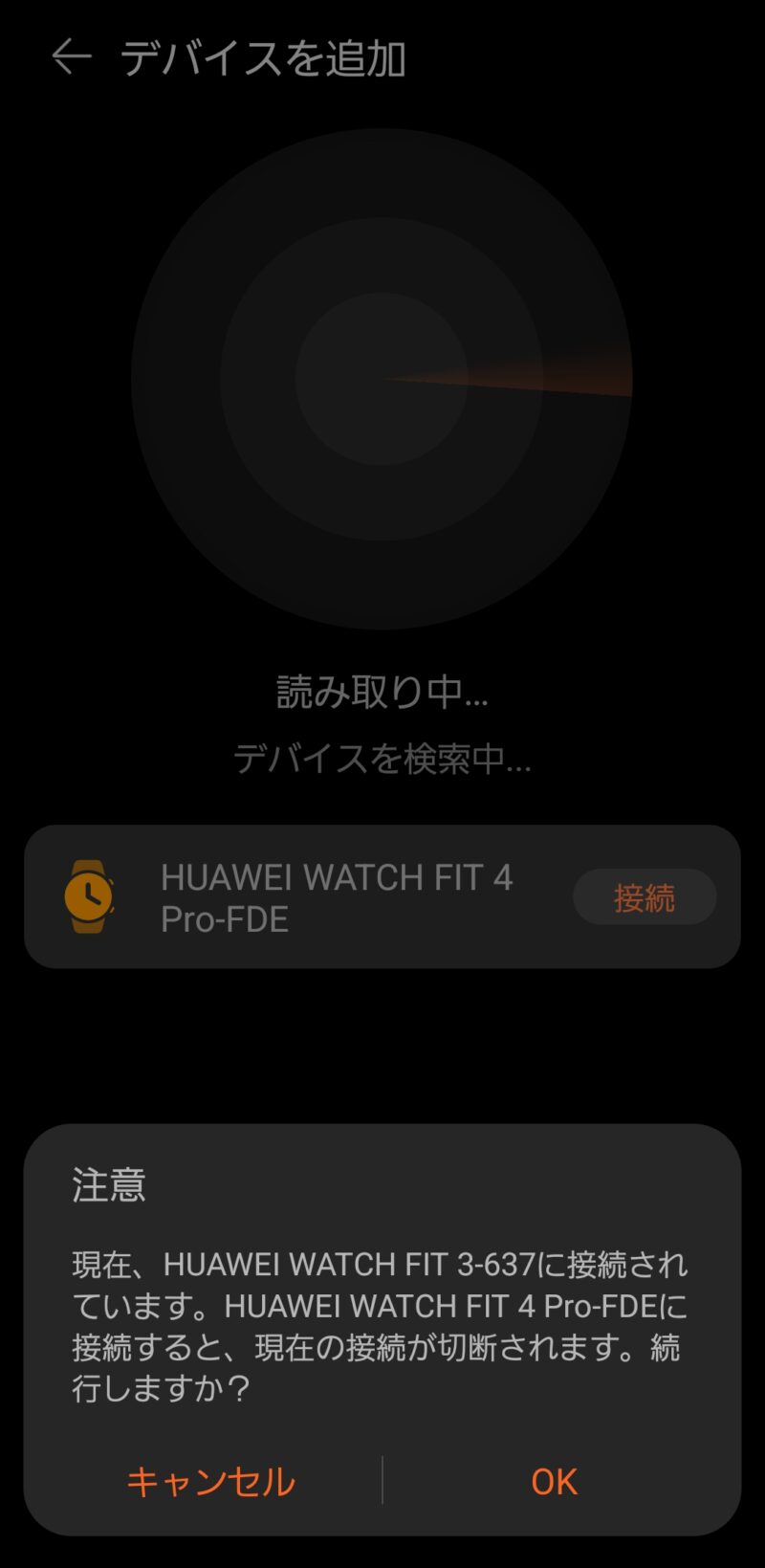Confirm the 注意 dialog with OK
Screen dimensions: 765x1568
click(555, 1481)
